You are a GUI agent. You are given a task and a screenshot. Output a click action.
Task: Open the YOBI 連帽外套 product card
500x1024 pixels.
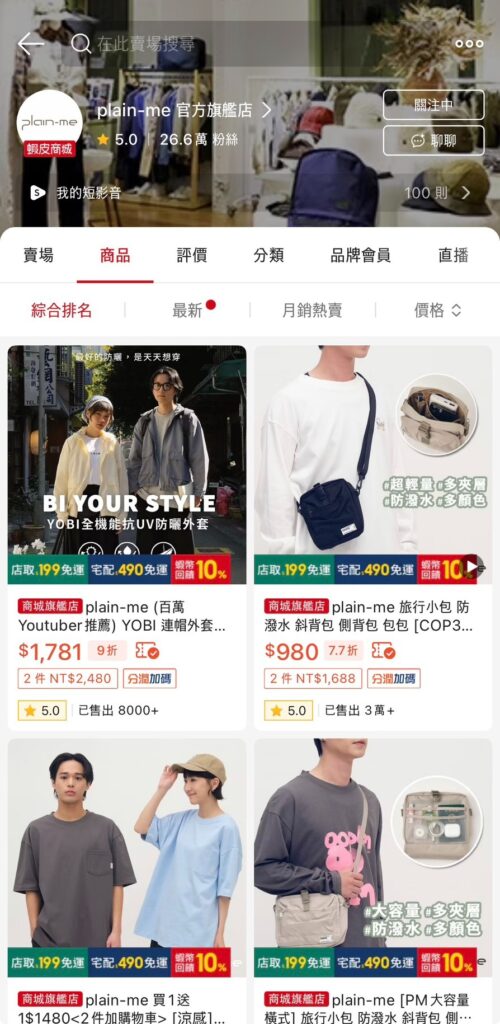pos(127,537)
